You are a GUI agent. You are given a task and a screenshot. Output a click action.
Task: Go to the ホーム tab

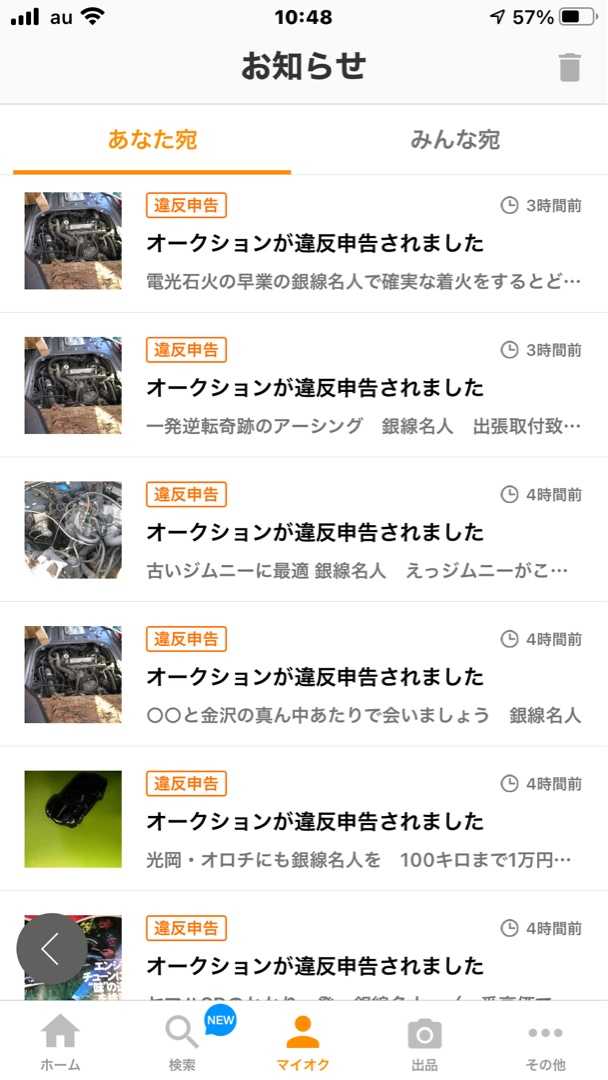point(60,1043)
